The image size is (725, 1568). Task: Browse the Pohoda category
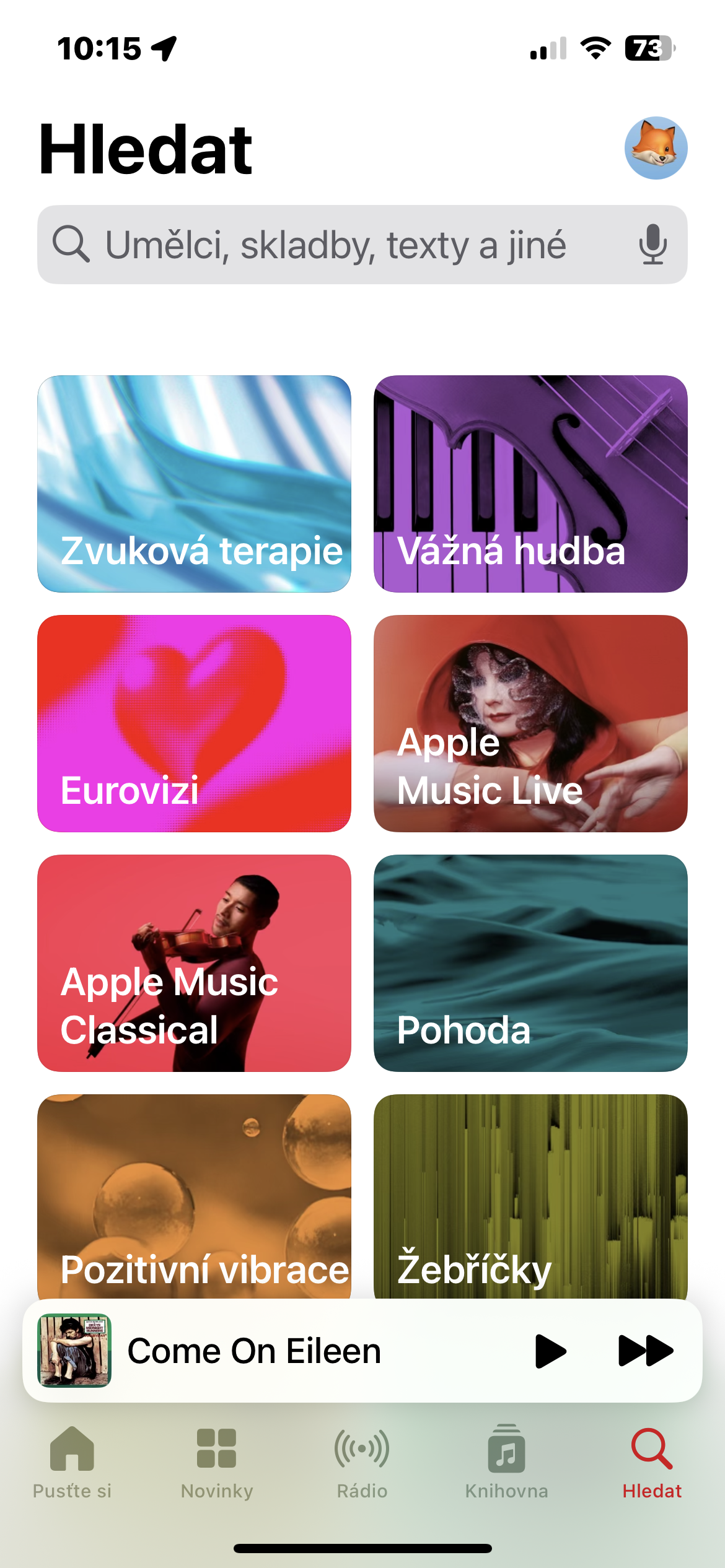530,963
